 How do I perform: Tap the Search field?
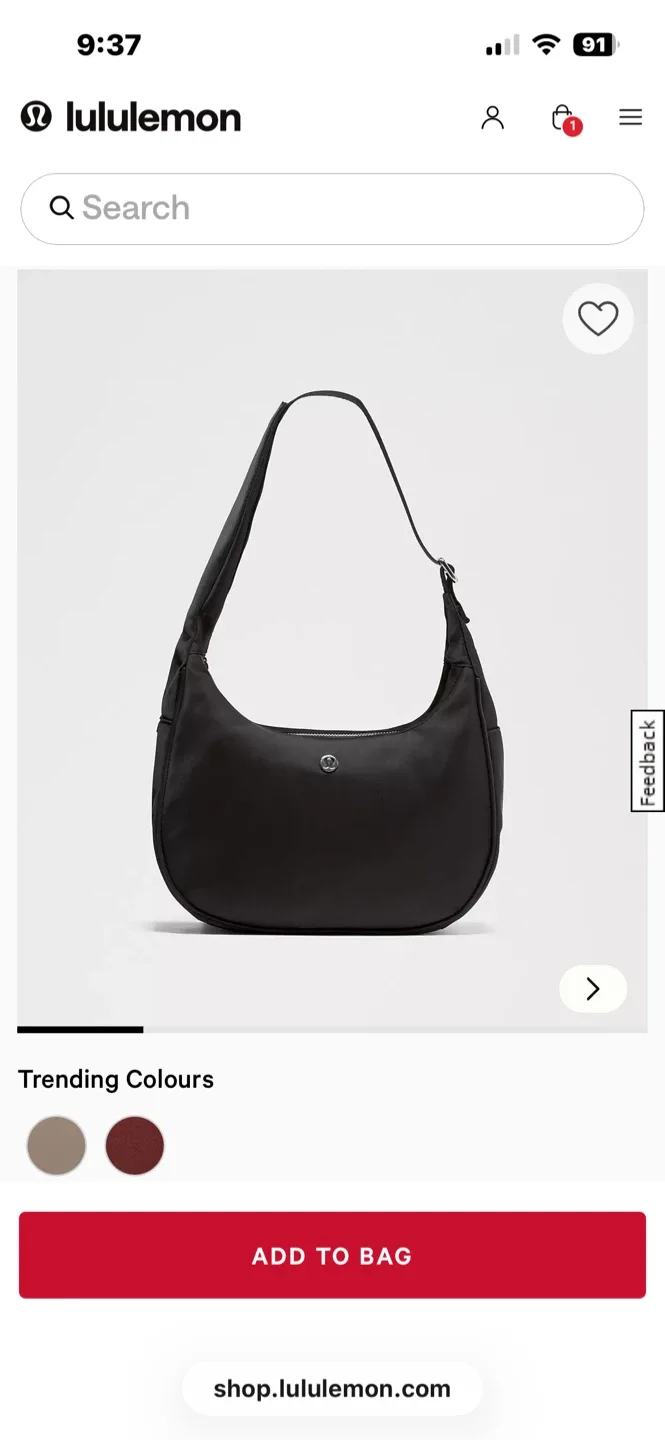332,208
